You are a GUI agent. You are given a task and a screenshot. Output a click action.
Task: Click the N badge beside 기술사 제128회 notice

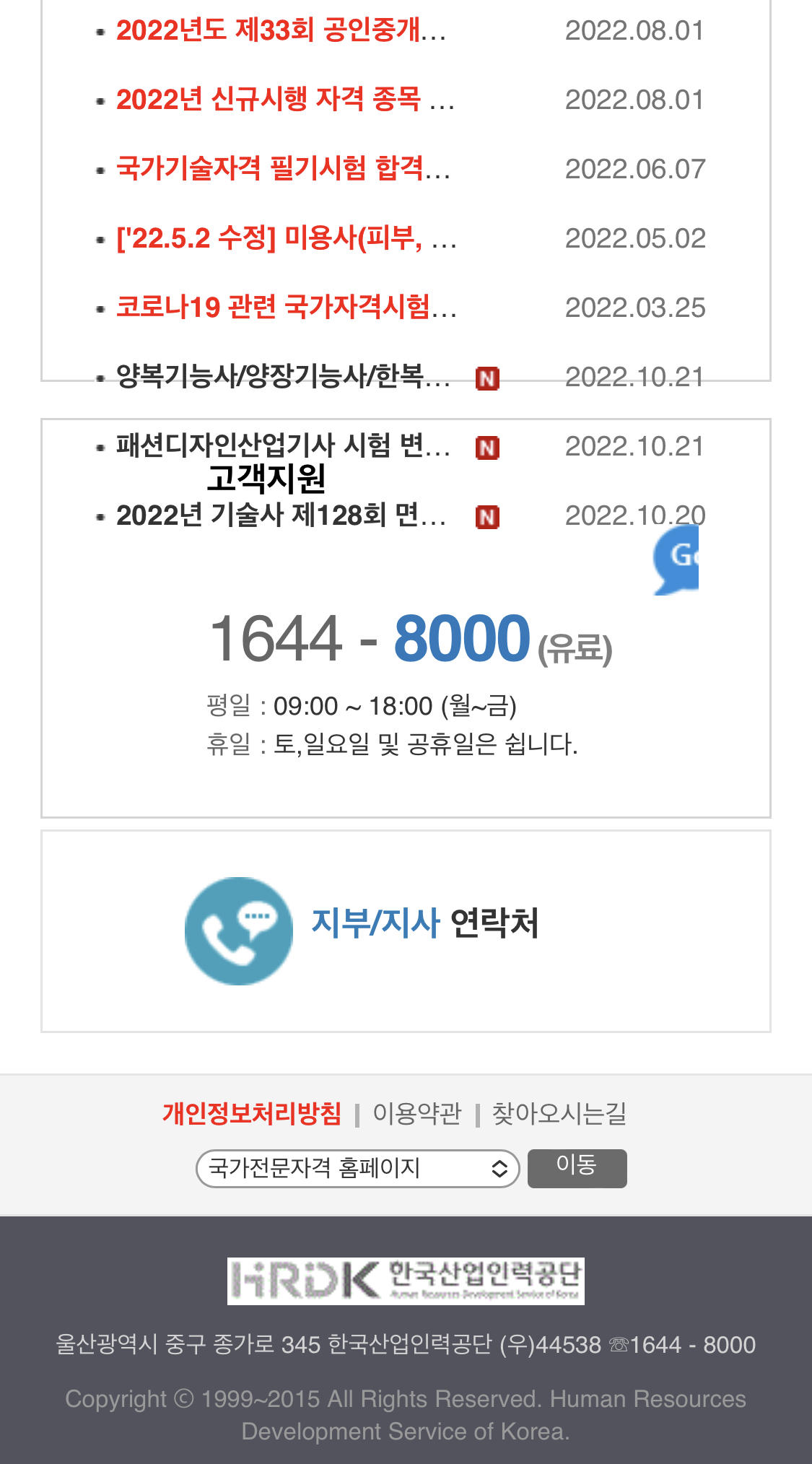tap(487, 516)
